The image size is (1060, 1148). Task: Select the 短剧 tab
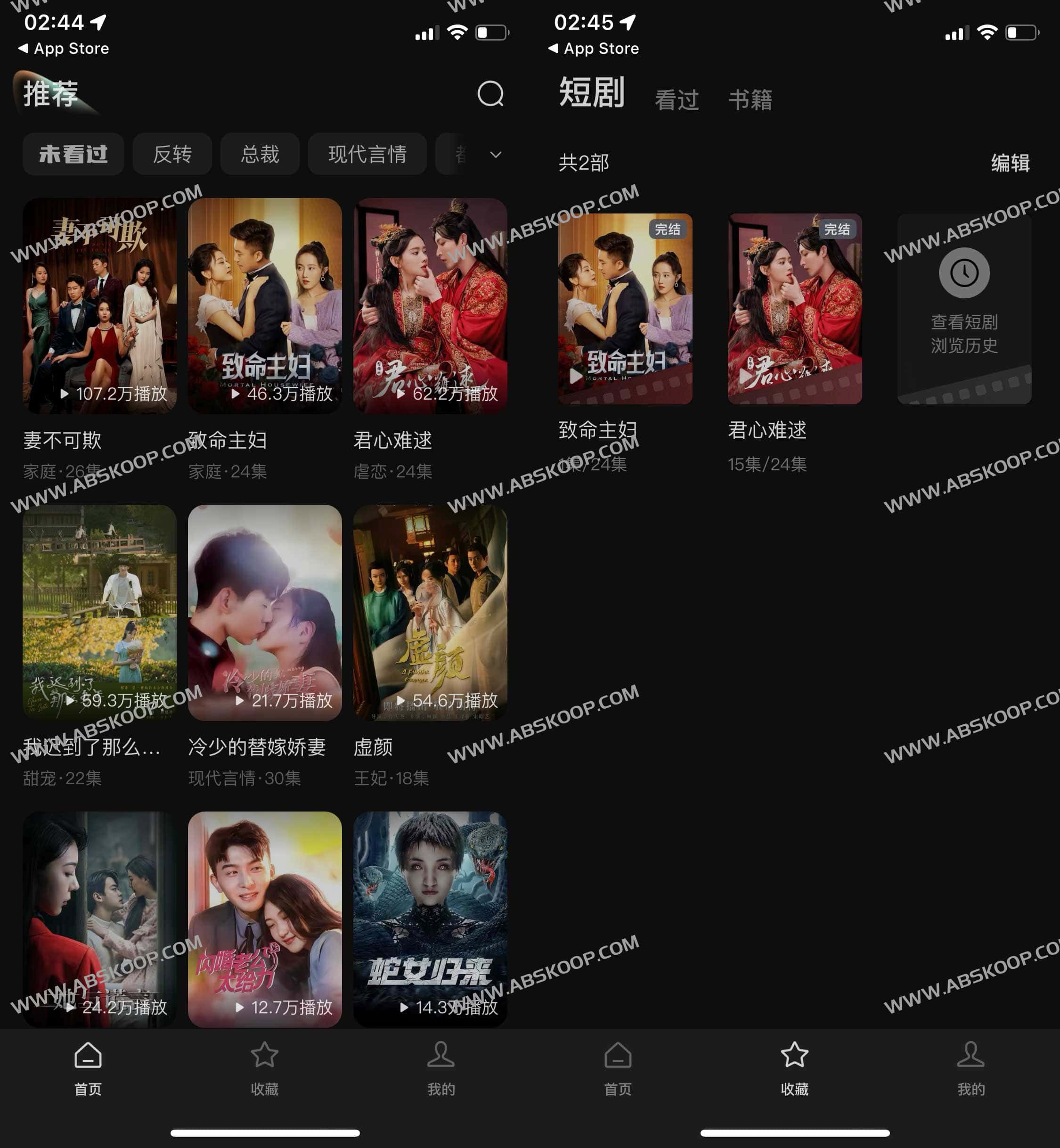[x=591, y=93]
